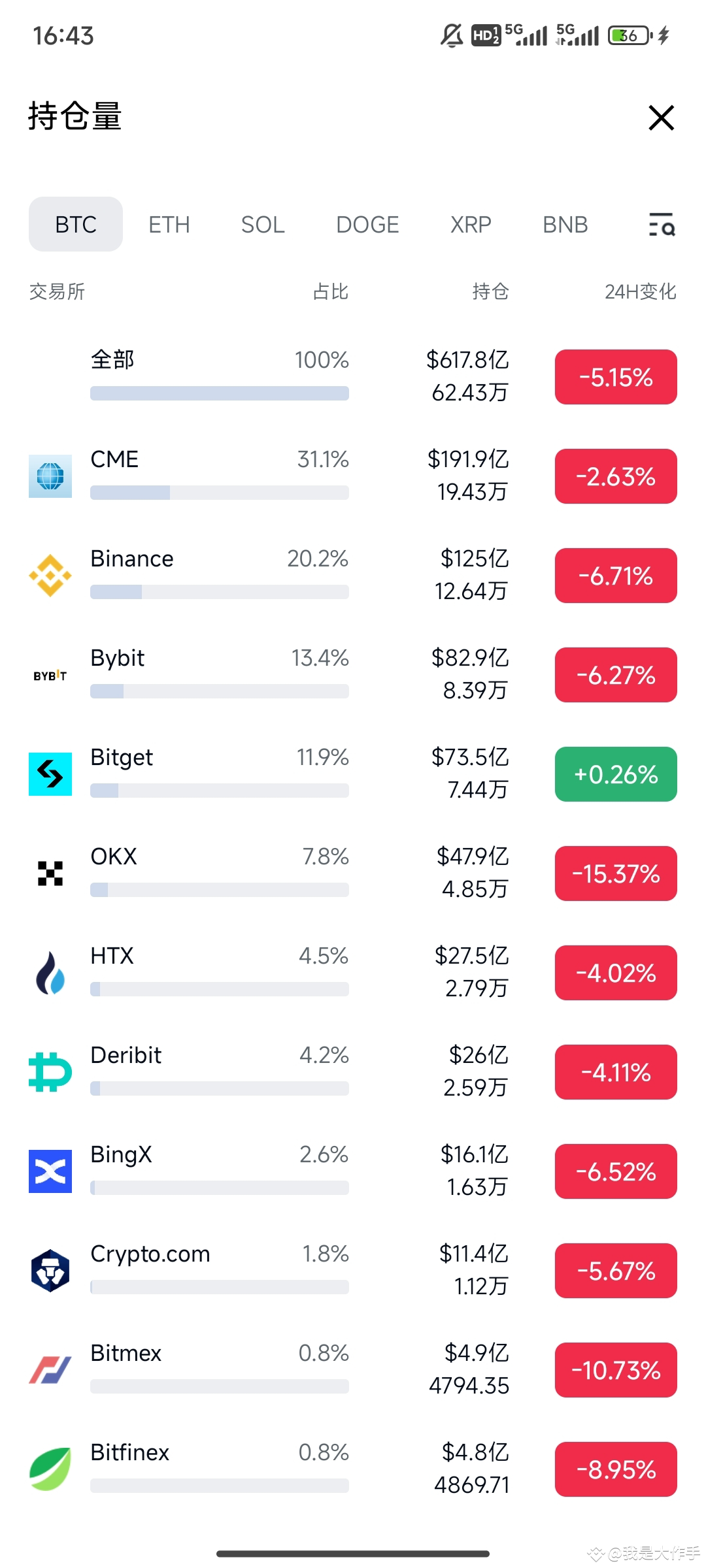Switch to the BNB tab
The width and height of the screenshot is (706, 1568).
564,224
